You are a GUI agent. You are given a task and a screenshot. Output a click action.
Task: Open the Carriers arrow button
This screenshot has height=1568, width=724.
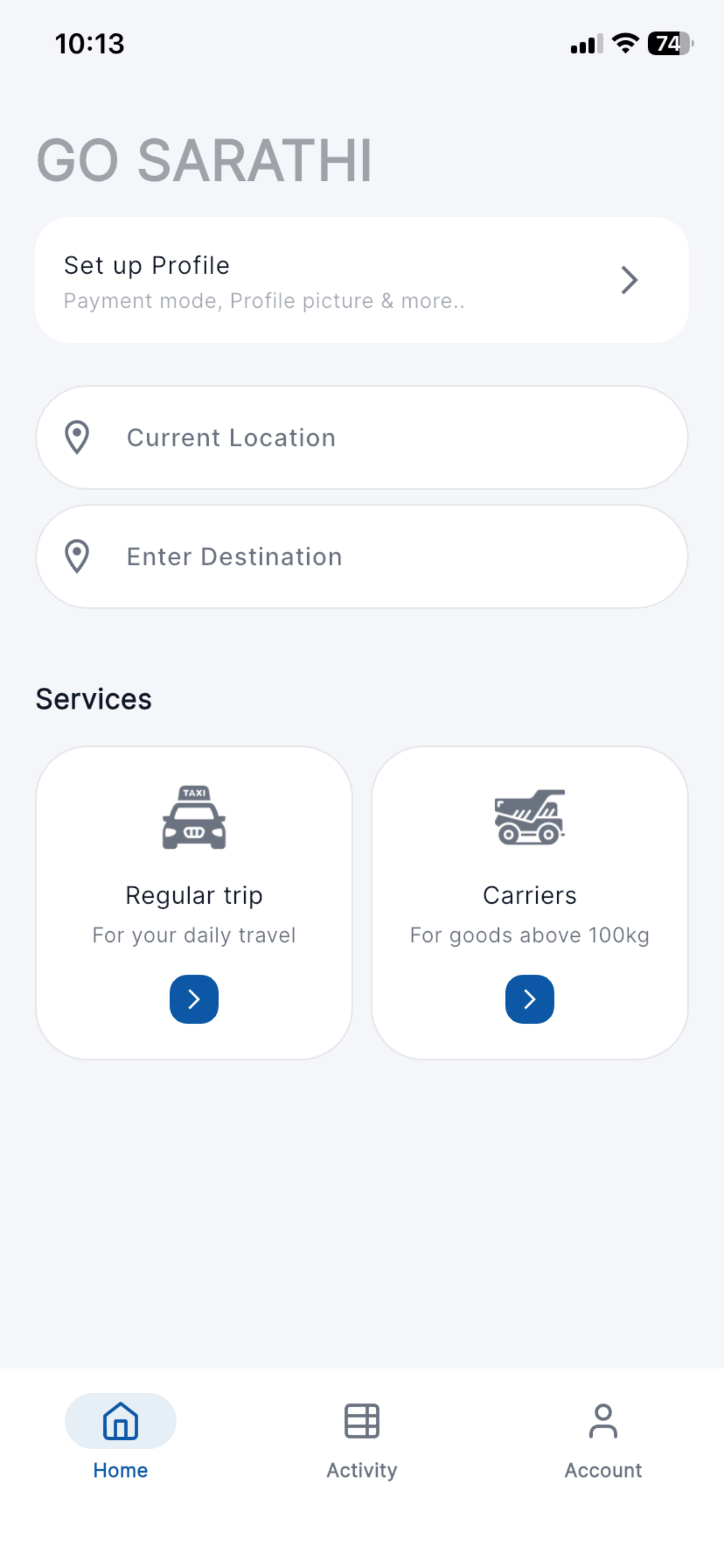click(x=530, y=999)
